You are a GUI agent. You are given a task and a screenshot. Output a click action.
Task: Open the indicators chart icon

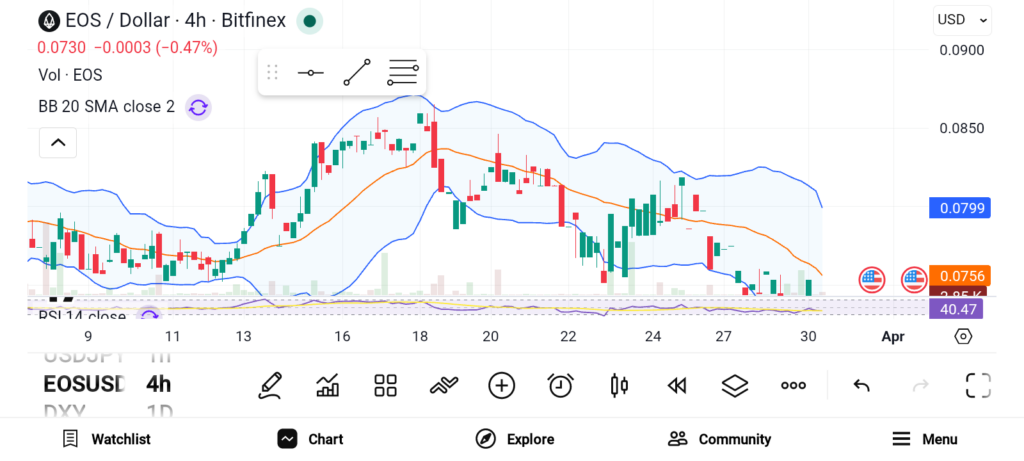click(327, 385)
